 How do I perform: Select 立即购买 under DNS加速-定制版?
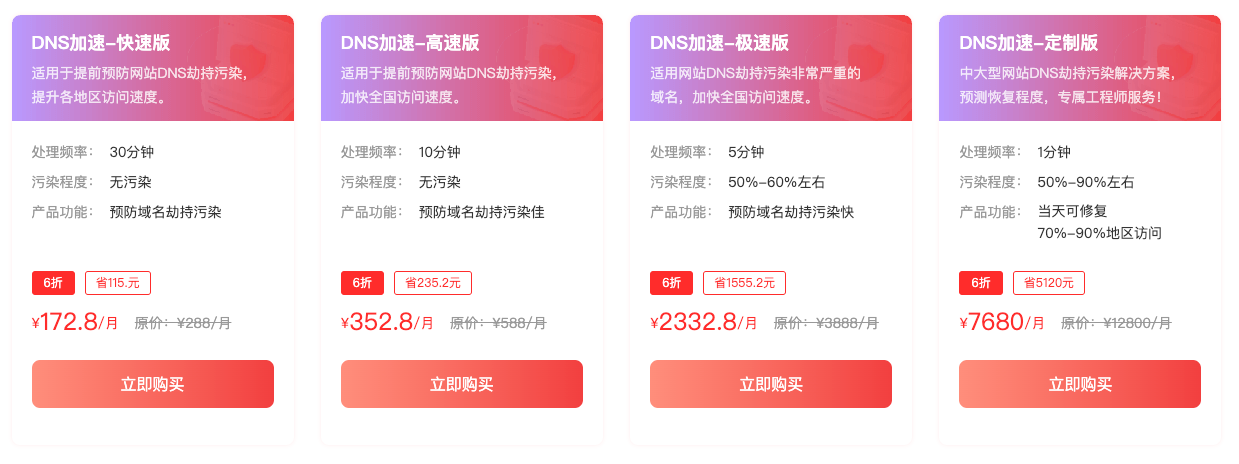point(1079,384)
